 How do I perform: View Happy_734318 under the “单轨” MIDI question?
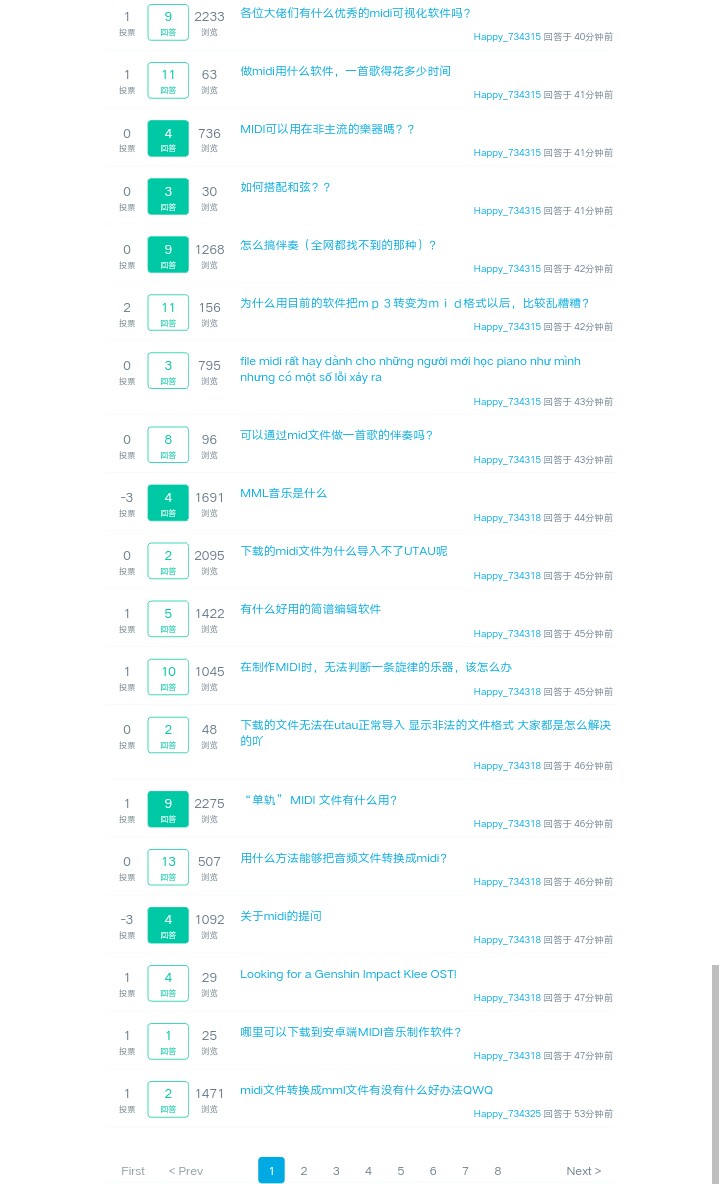click(x=507, y=824)
